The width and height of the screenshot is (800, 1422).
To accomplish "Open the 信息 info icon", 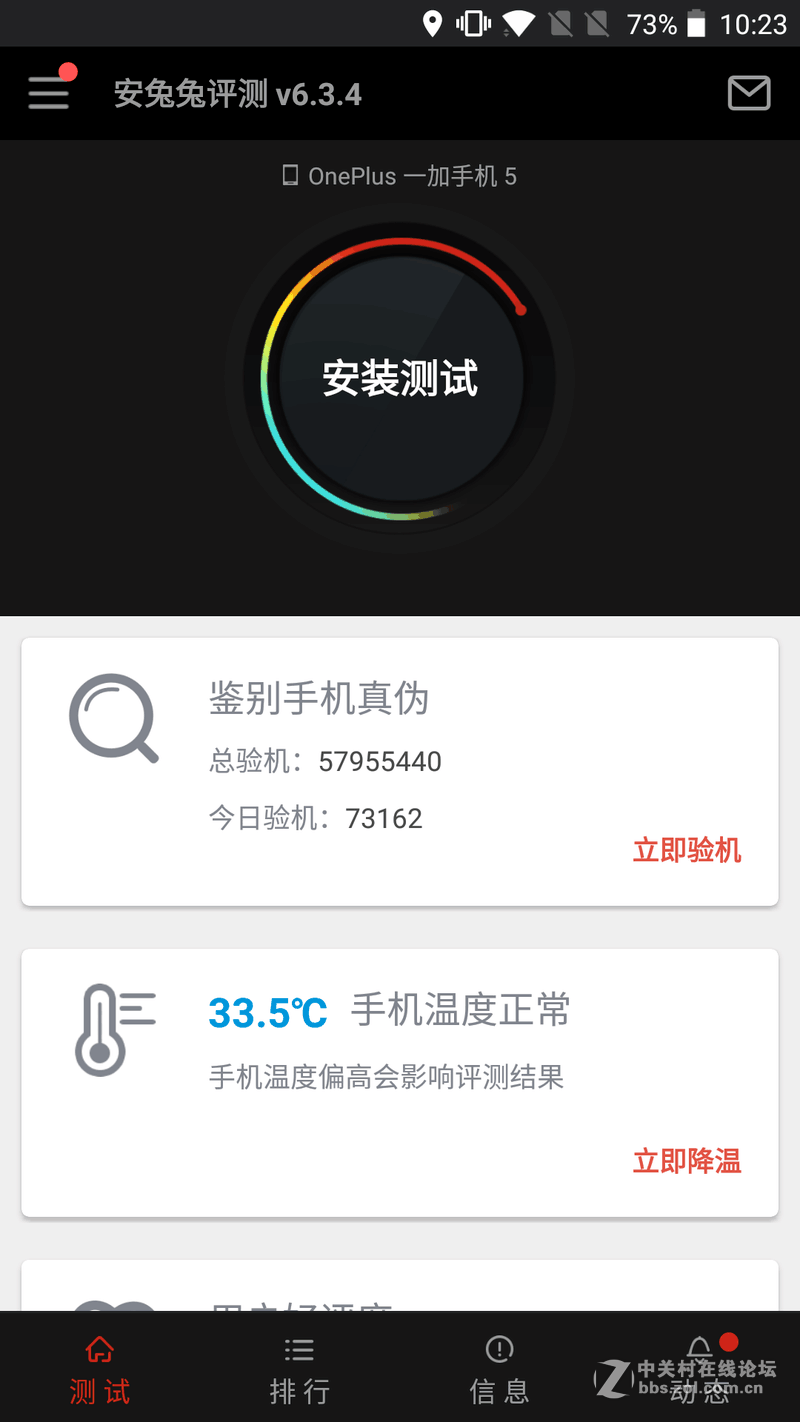I will point(499,1349).
